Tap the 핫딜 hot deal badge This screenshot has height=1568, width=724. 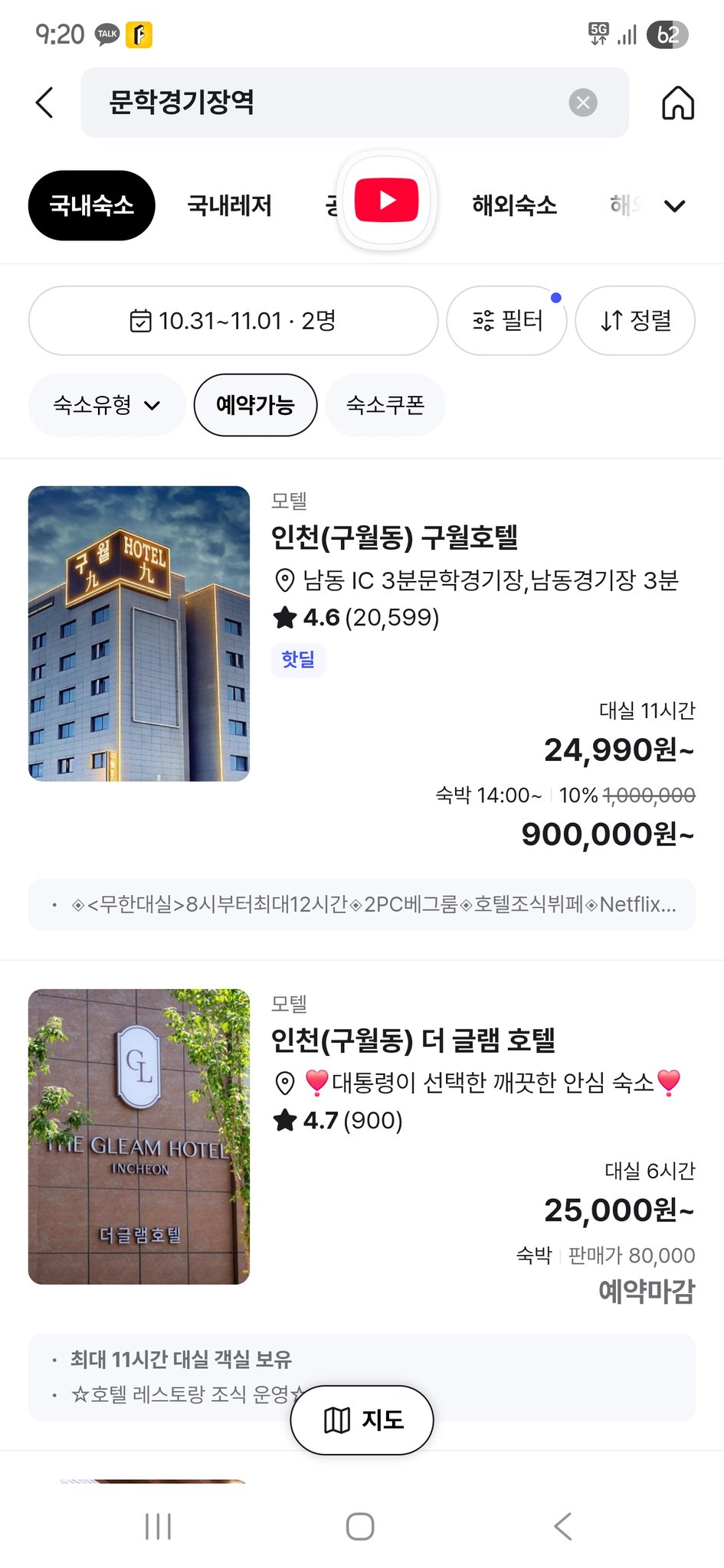298,659
